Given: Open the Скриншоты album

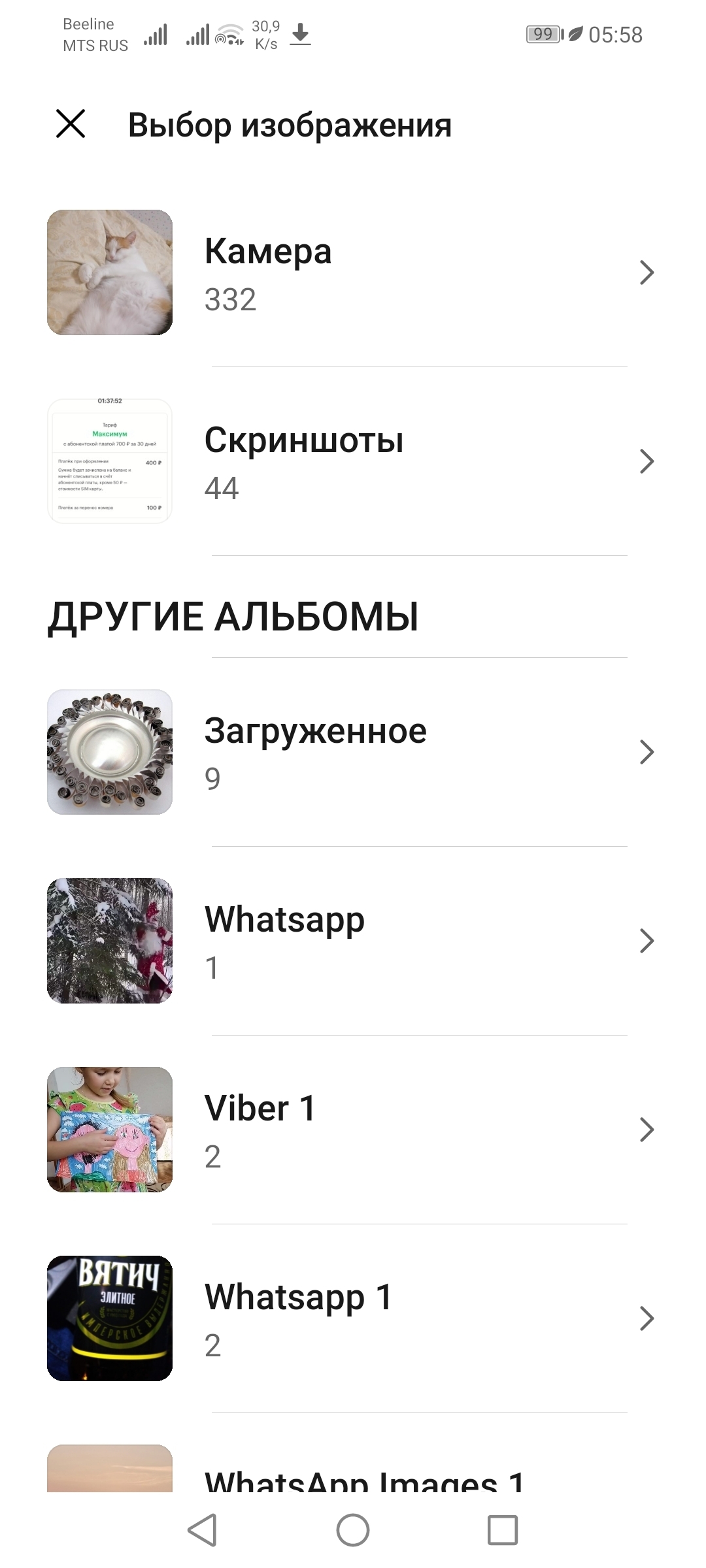Looking at the screenshot, I should (x=353, y=461).
